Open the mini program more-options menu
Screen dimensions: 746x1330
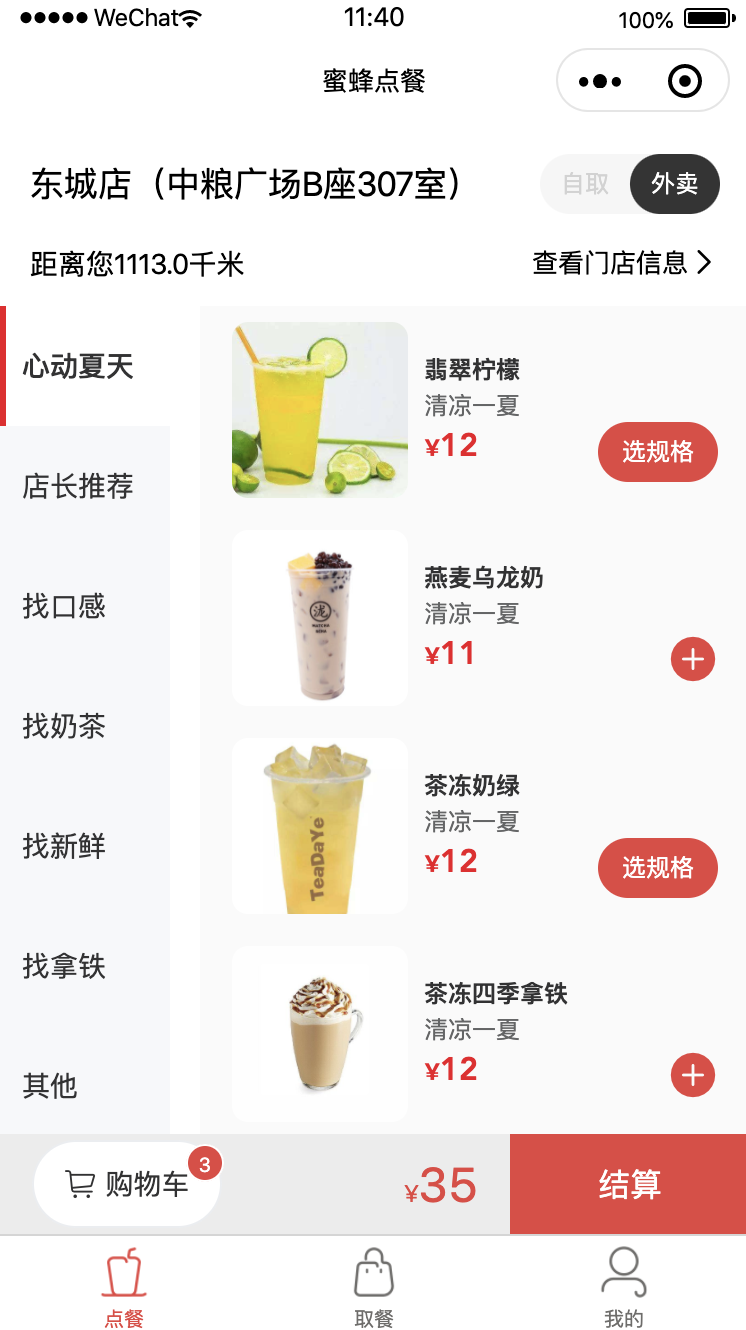click(600, 81)
